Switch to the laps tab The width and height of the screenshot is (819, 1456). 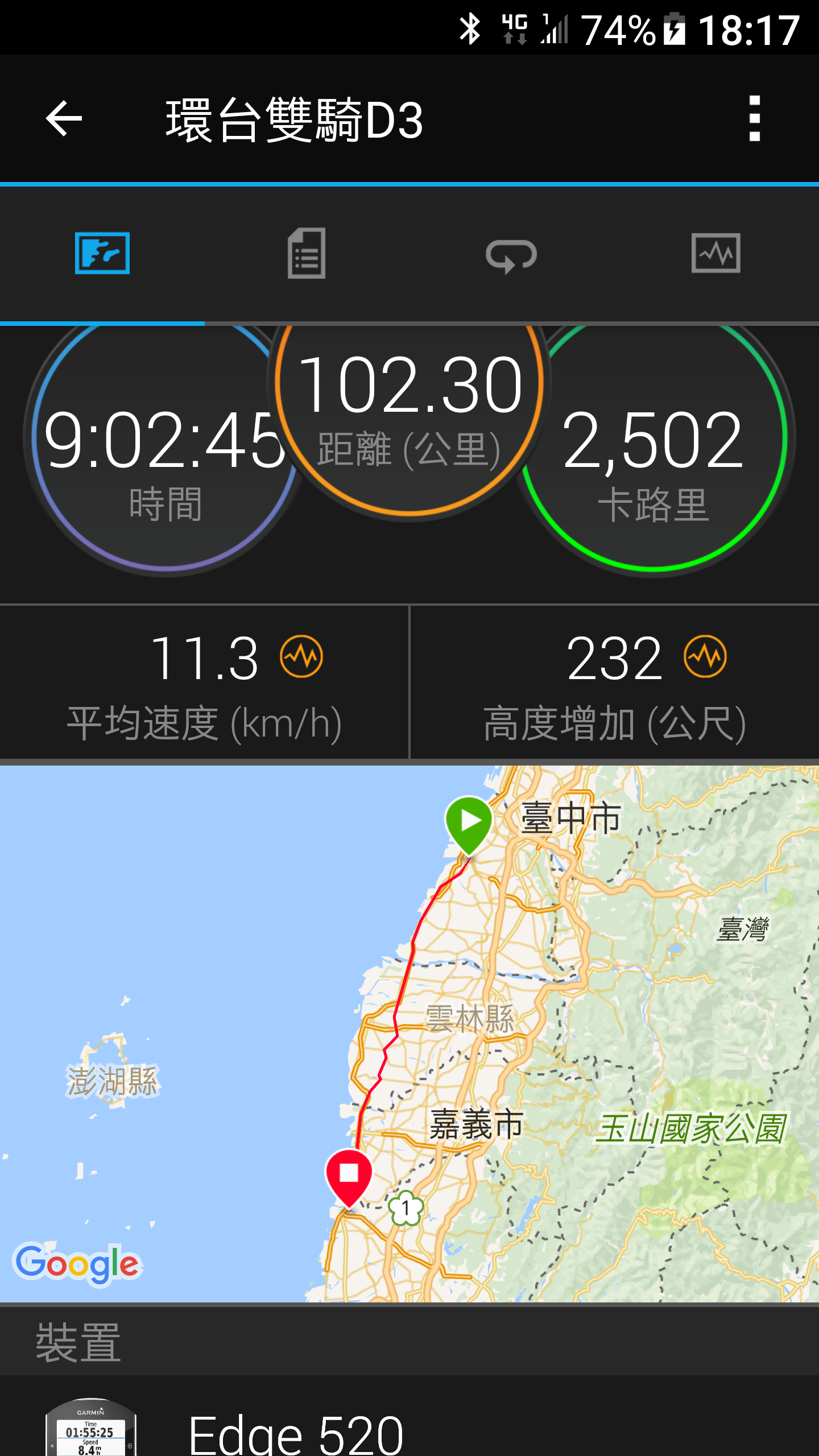pos(511,255)
